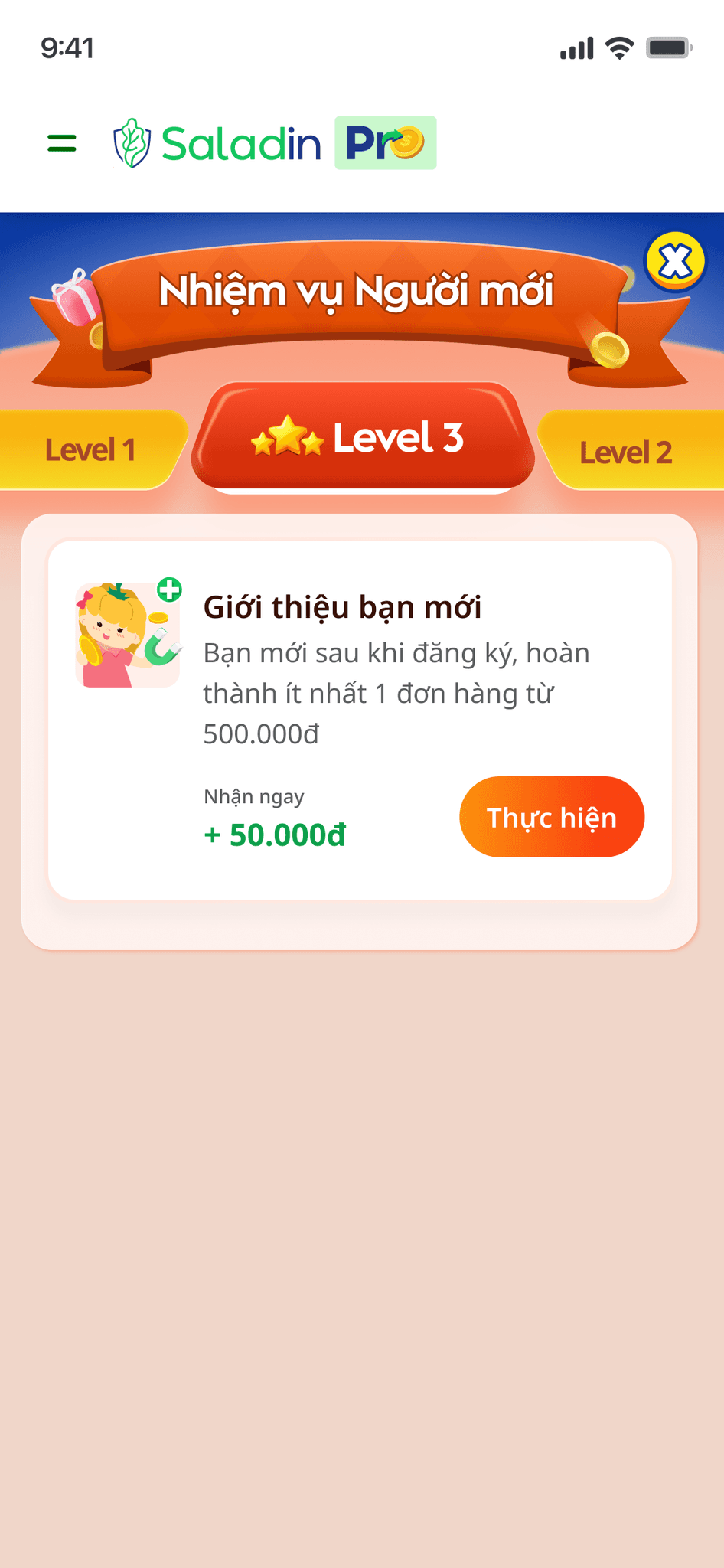Select the Level 3 tab
This screenshot has height=1568, width=724.
(x=362, y=437)
